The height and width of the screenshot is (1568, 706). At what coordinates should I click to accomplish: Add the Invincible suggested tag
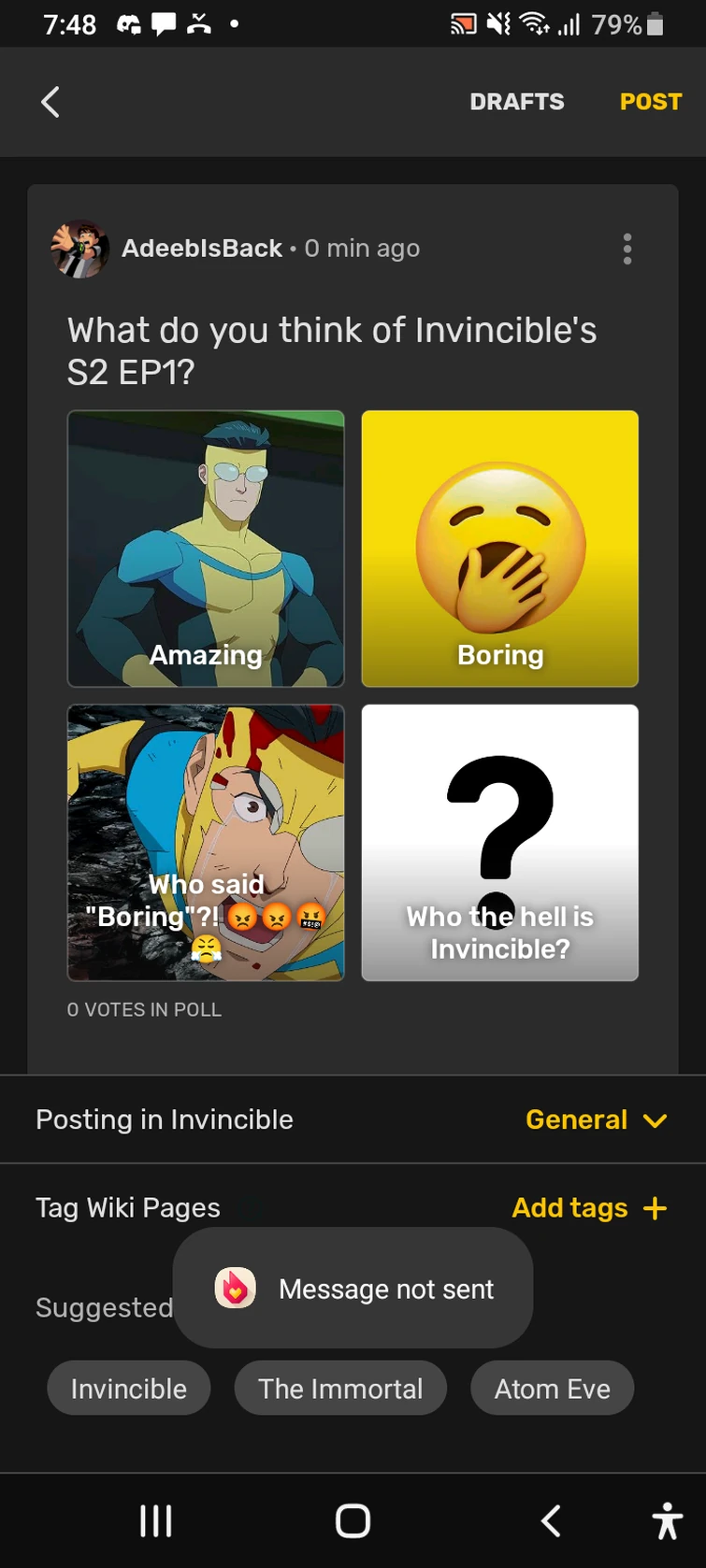pyautogui.click(x=129, y=1389)
